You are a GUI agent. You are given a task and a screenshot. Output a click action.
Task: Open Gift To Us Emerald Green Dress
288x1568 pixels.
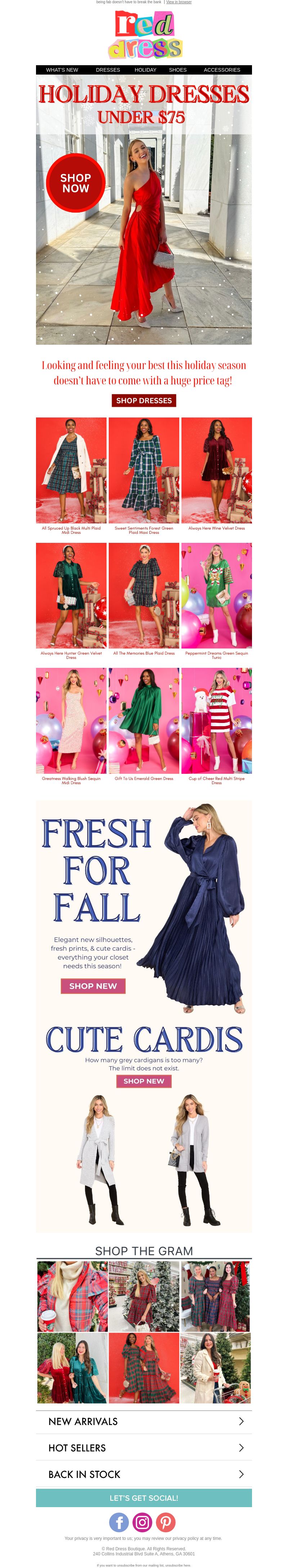[x=144, y=721]
